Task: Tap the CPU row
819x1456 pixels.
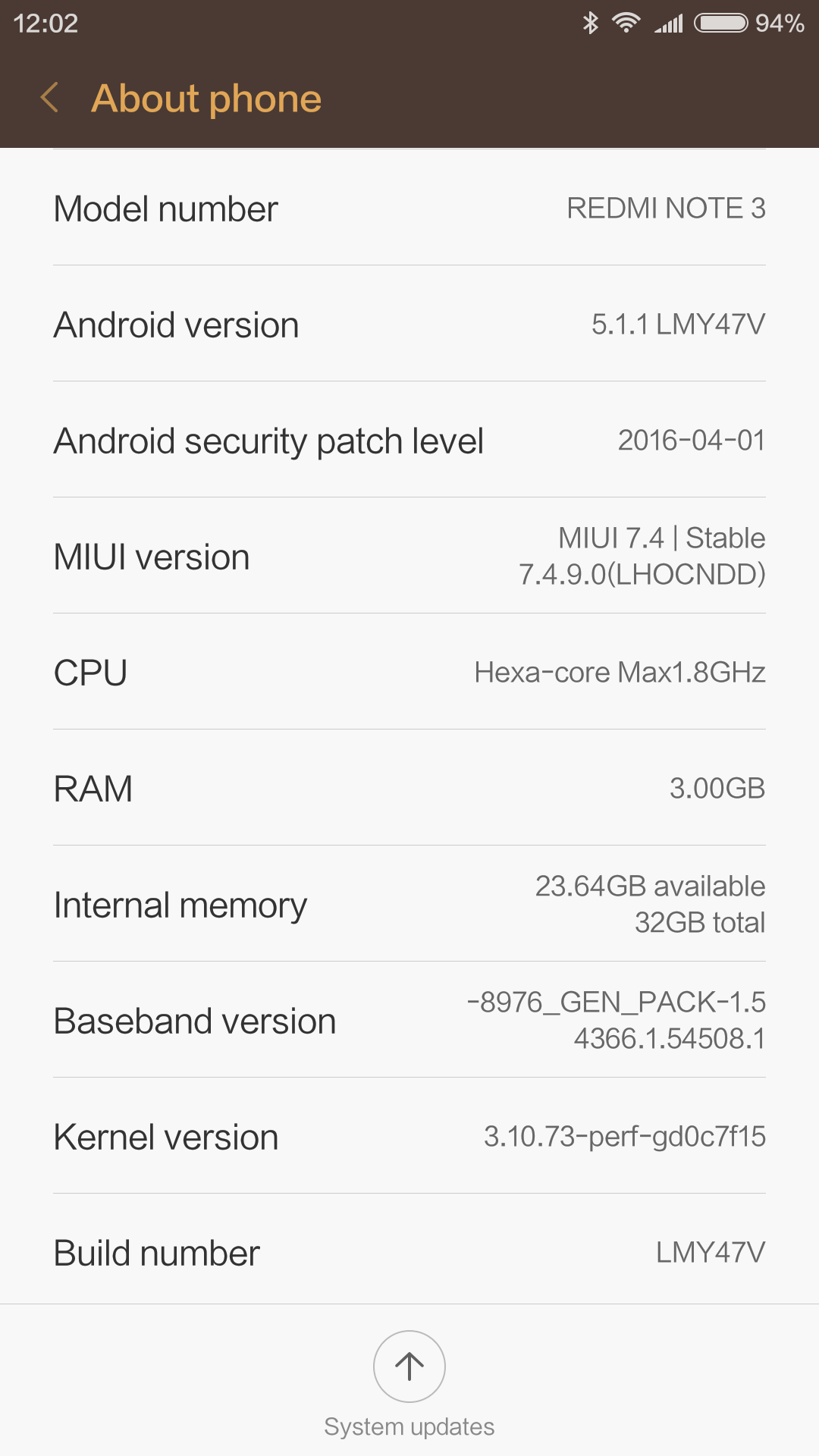Action: coord(409,672)
